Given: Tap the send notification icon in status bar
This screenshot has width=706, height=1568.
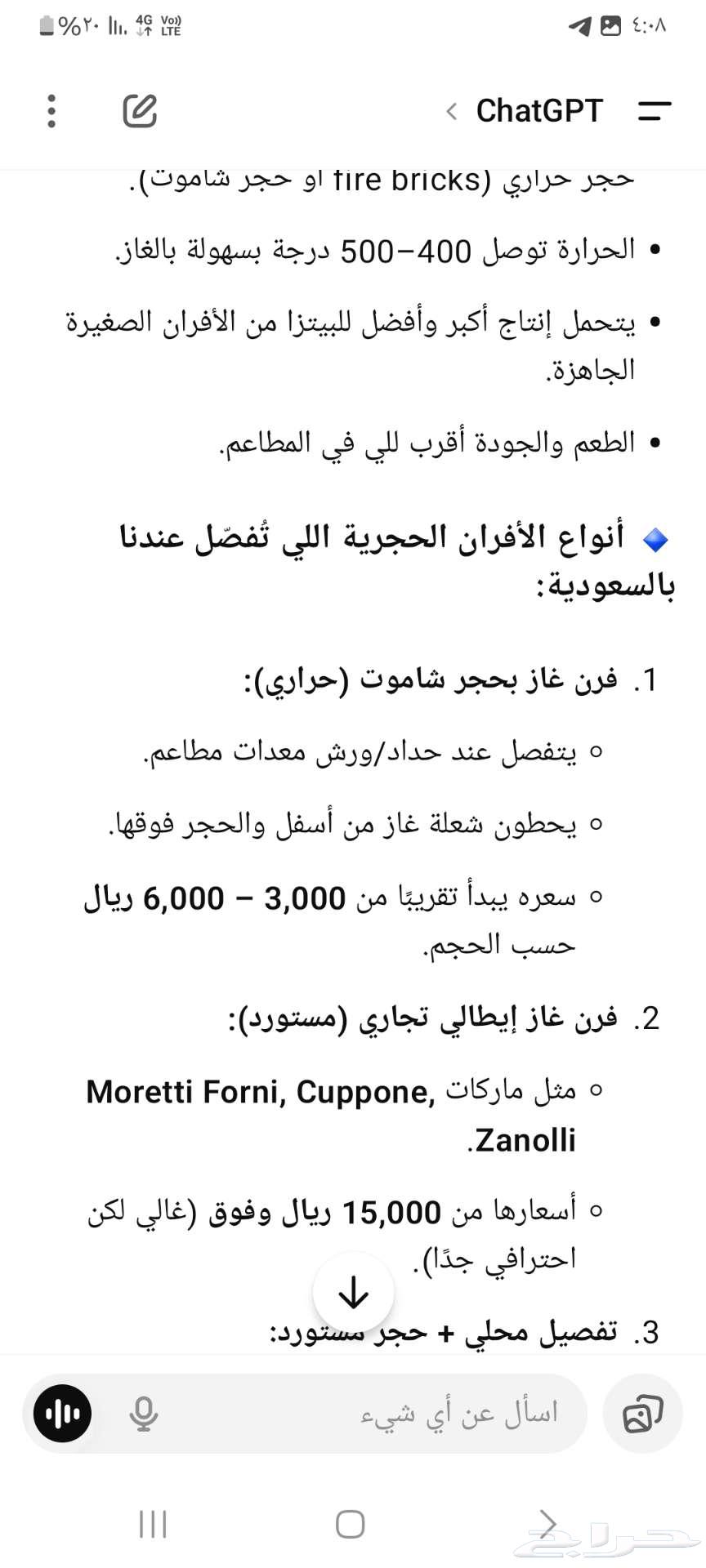Looking at the screenshot, I should [x=582, y=24].
